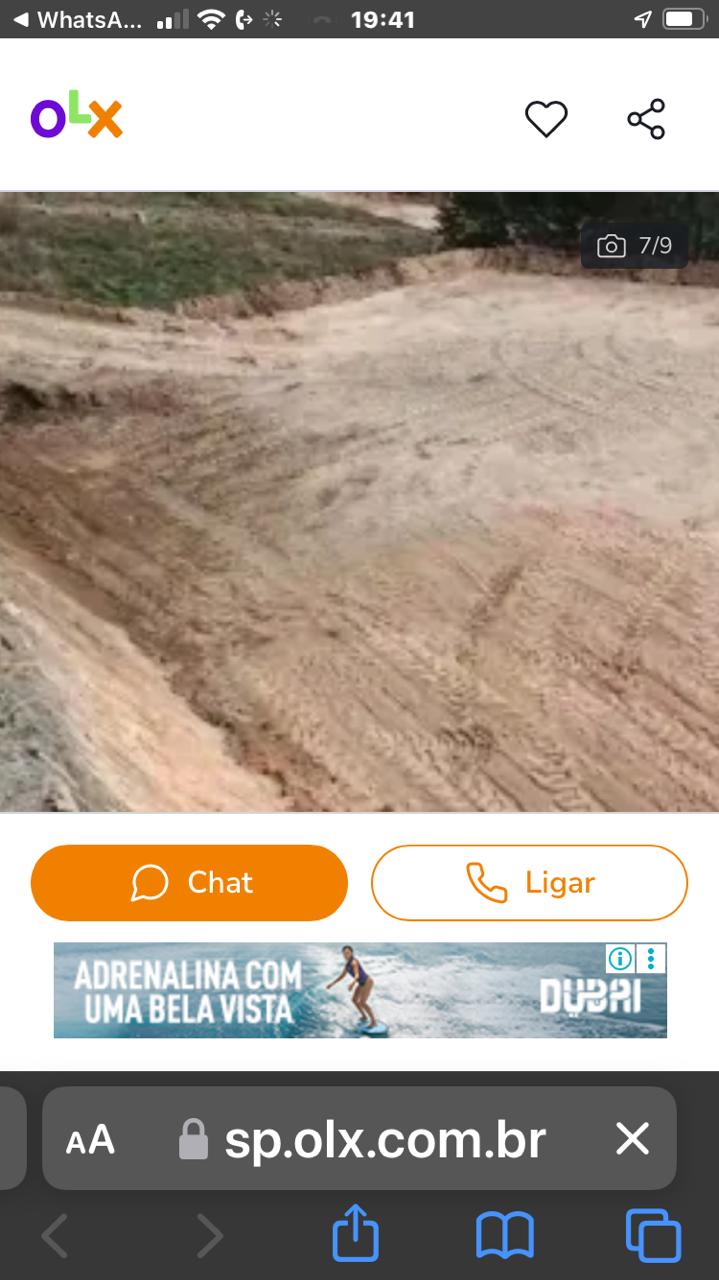Go back to the previous page

coord(55,1235)
